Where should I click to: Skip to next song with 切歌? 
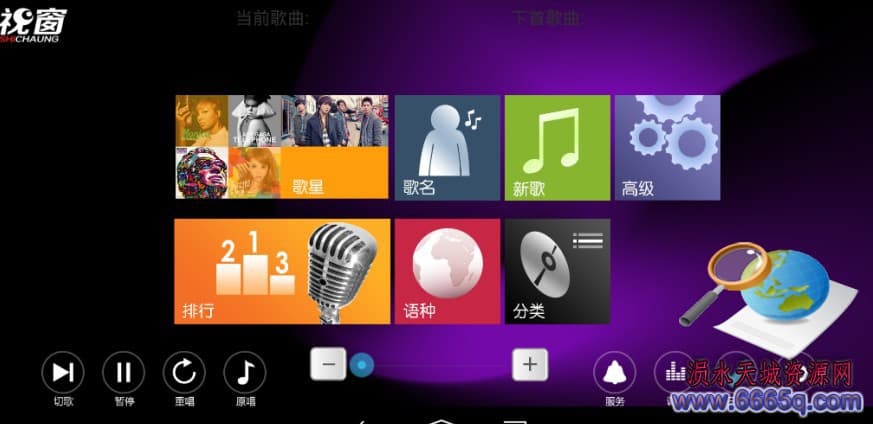pos(62,373)
